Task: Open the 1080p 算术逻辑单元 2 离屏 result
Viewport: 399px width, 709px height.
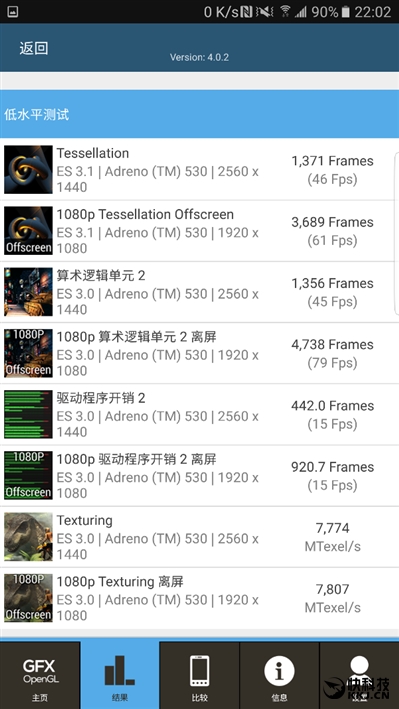Action: pyautogui.click(x=200, y=353)
